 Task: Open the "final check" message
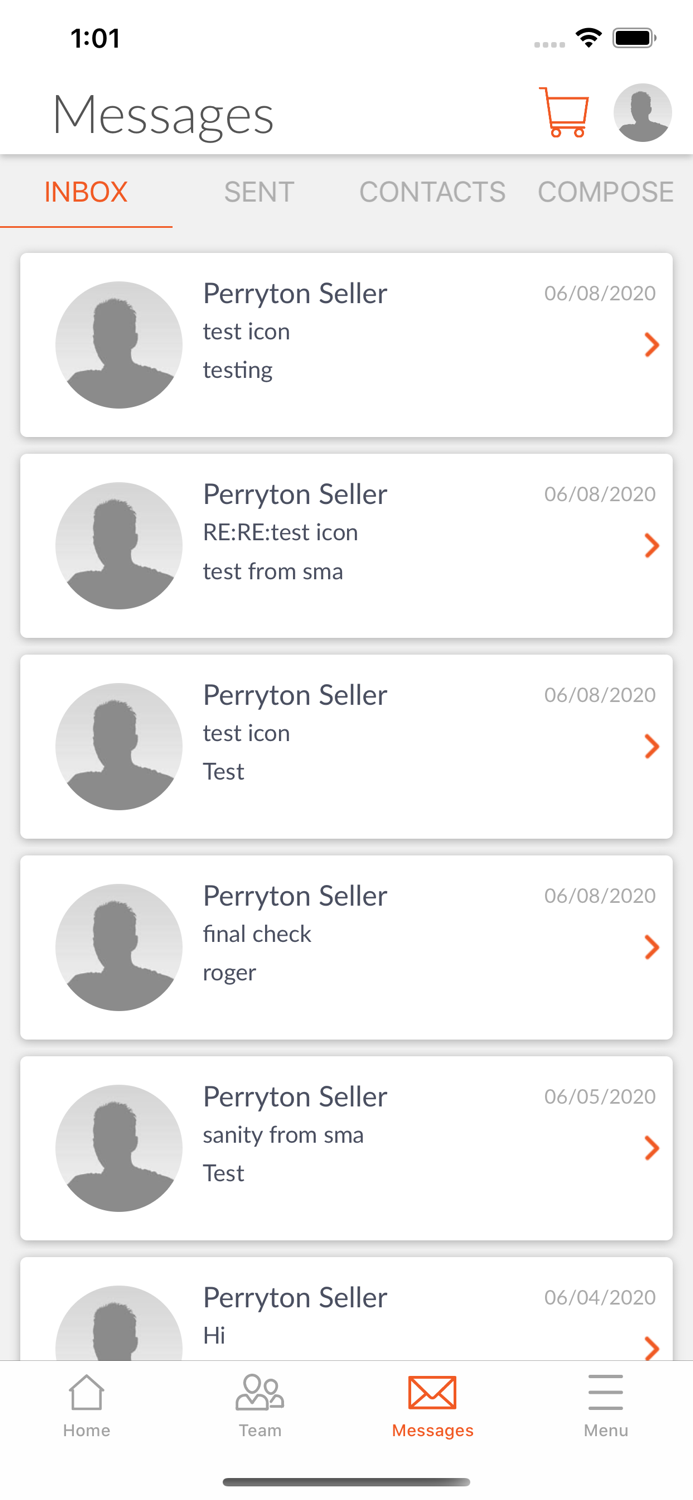coord(346,947)
